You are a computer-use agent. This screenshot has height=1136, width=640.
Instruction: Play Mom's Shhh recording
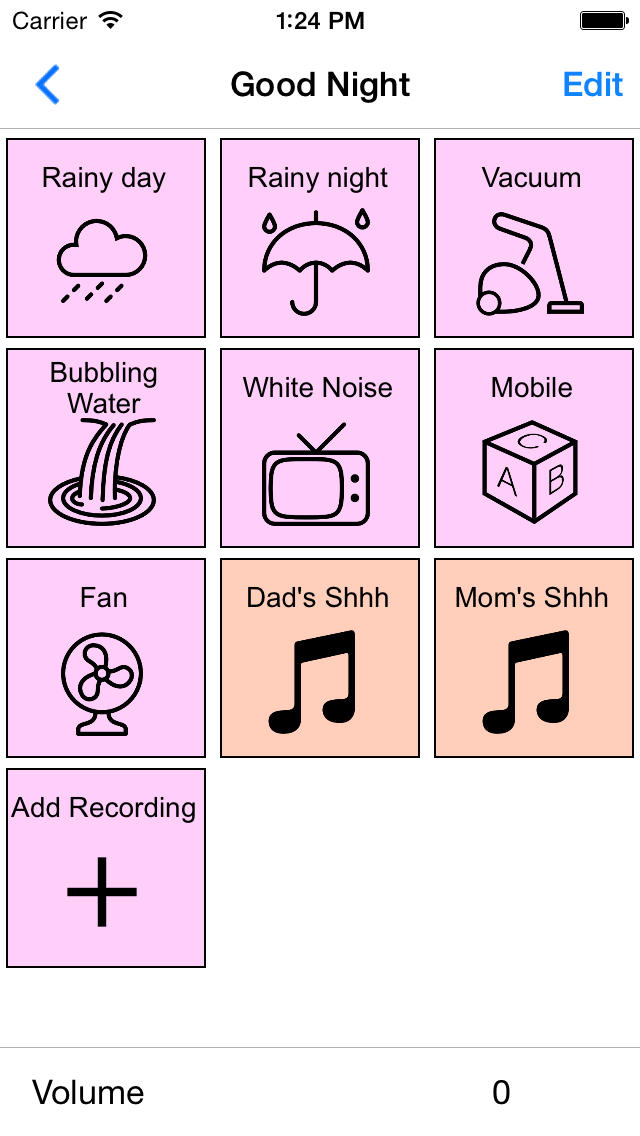pos(533,658)
